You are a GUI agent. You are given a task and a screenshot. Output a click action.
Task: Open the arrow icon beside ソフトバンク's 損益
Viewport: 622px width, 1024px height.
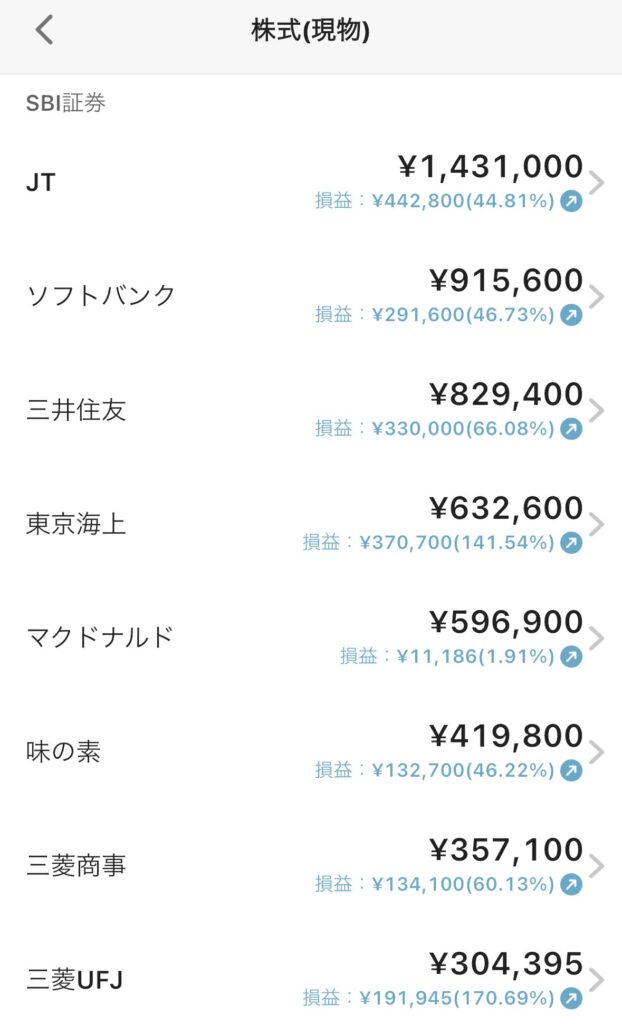click(571, 315)
